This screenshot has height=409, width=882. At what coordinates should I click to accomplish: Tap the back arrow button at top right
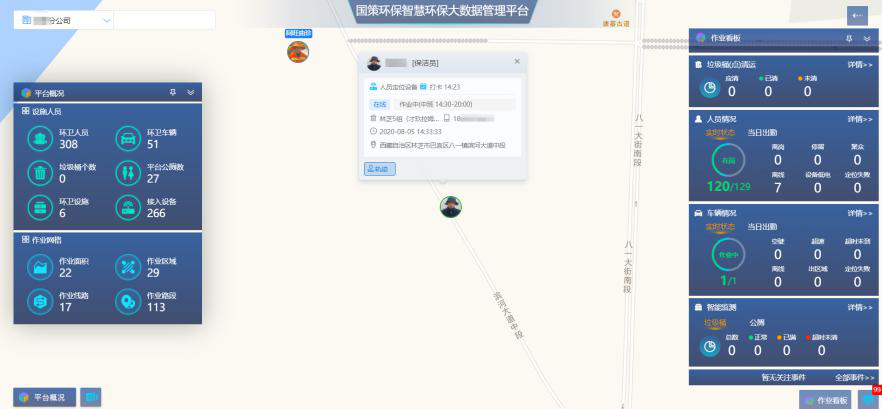click(x=856, y=15)
